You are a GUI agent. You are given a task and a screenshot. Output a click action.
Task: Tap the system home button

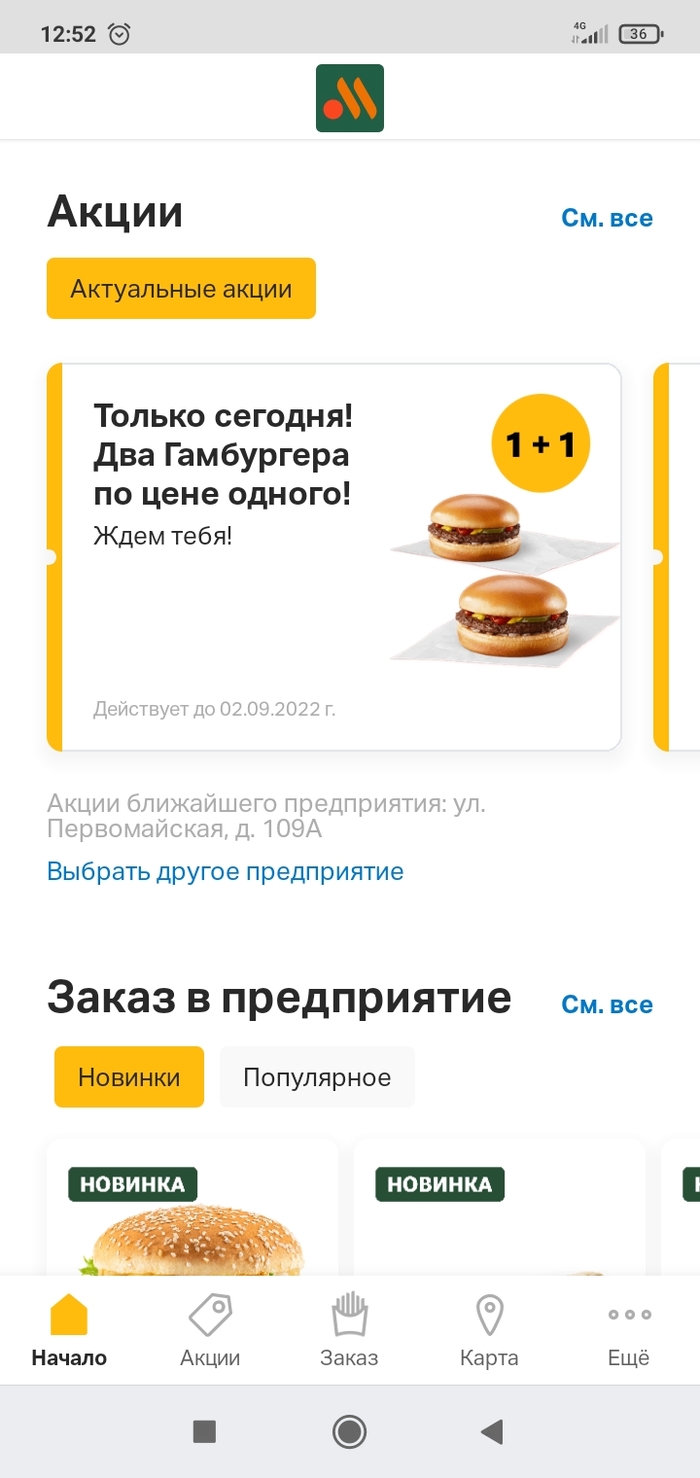click(x=349, y=1432)
